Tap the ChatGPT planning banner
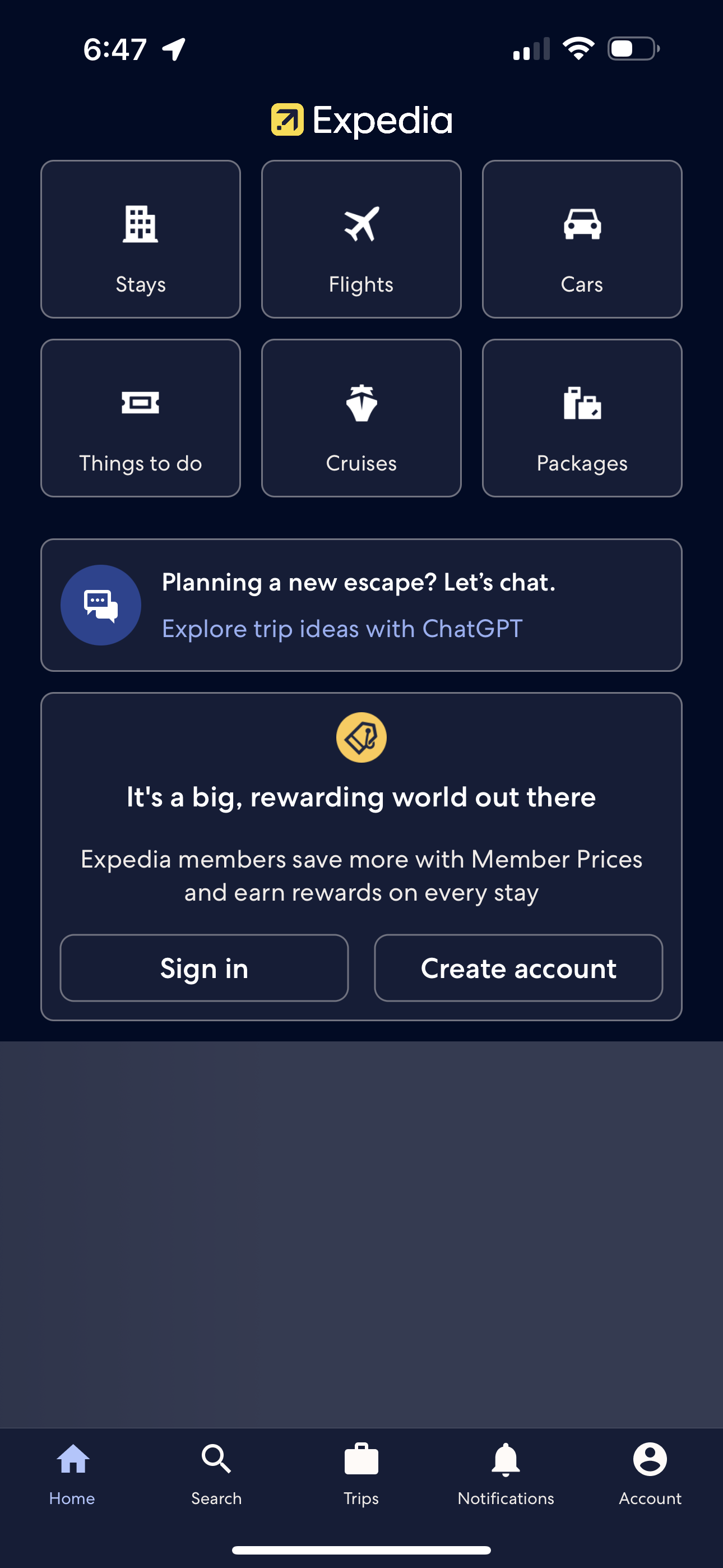723x1568 pixels. tap(361, 604)
